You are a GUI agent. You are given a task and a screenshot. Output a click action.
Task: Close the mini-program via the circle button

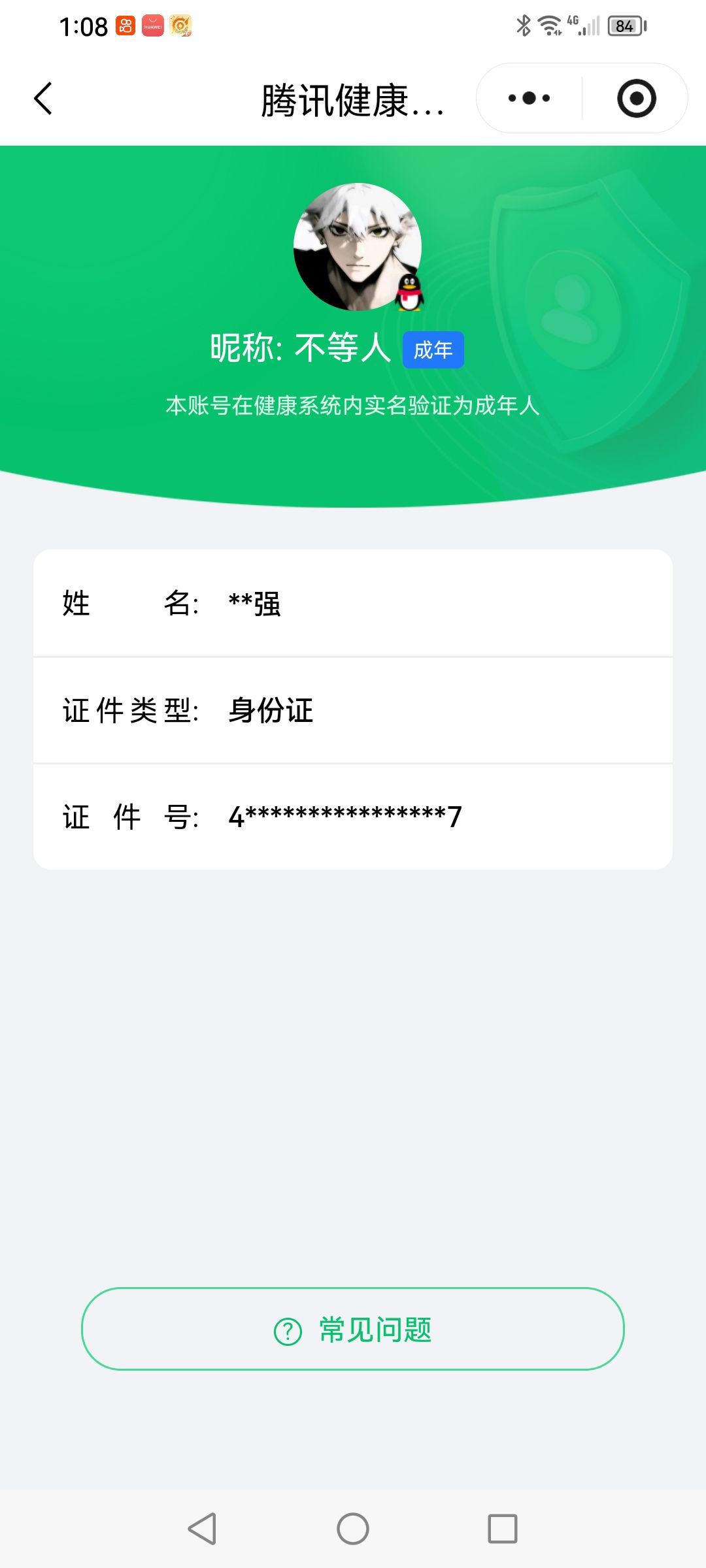click(637, 98)
